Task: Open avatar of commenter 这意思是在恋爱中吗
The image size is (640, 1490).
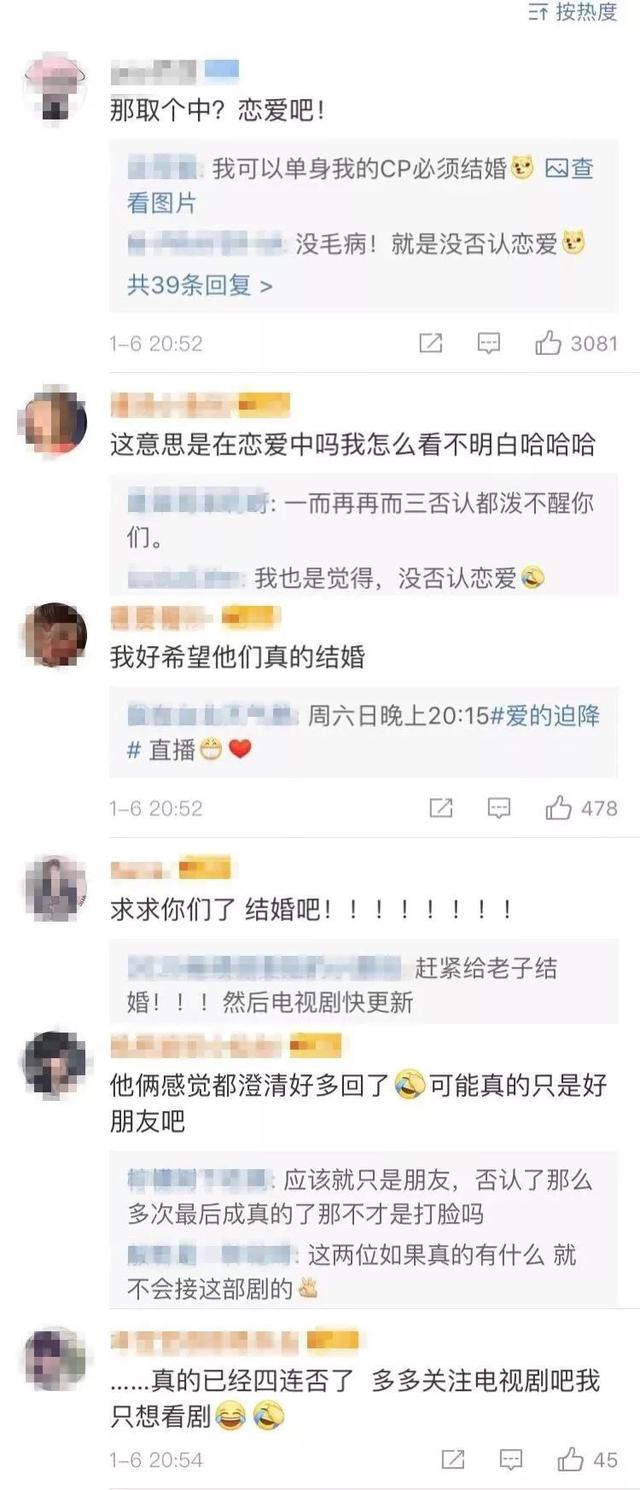Action: [x=53, y=420]
